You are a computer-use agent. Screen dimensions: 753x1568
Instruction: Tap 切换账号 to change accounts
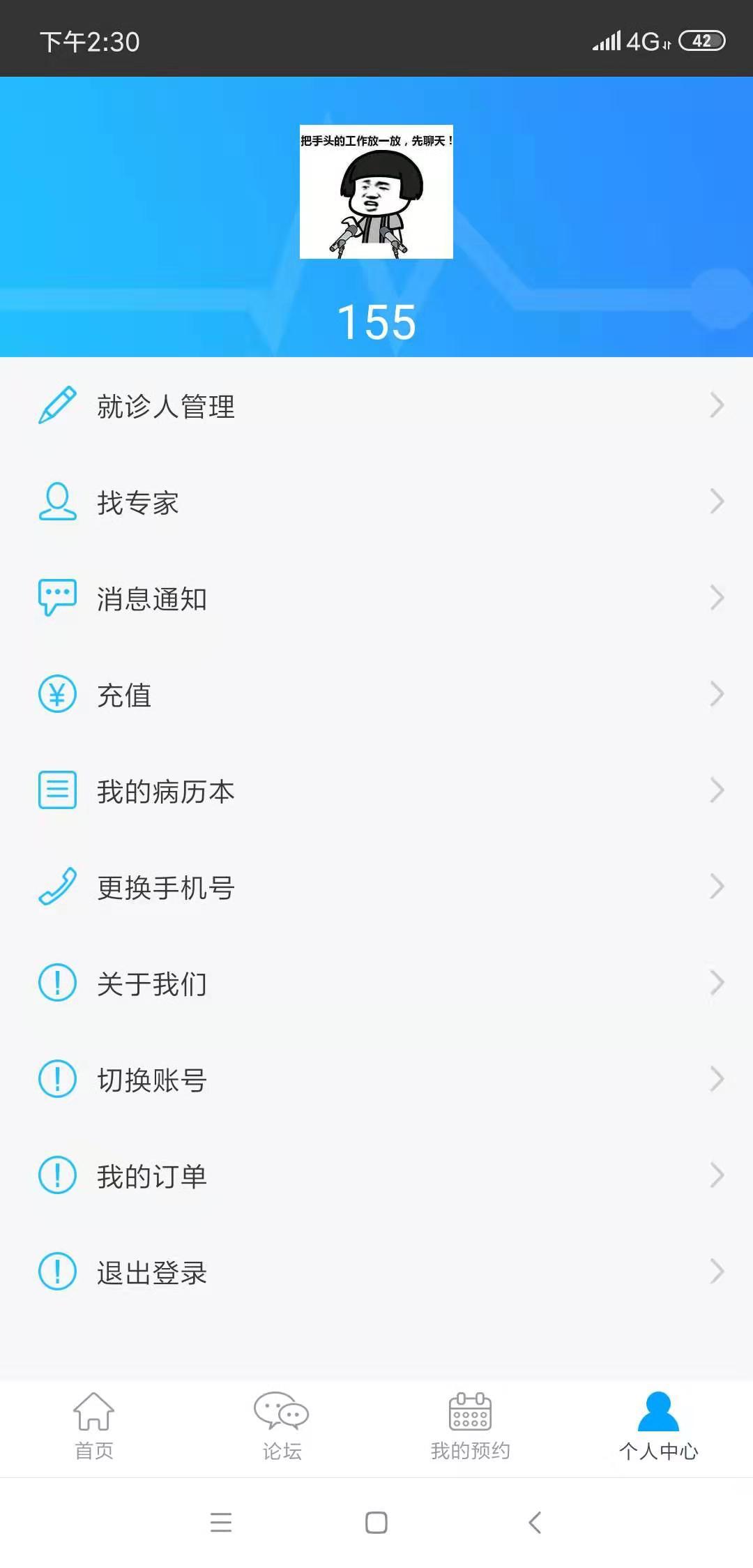click(x=151, y=1080)
